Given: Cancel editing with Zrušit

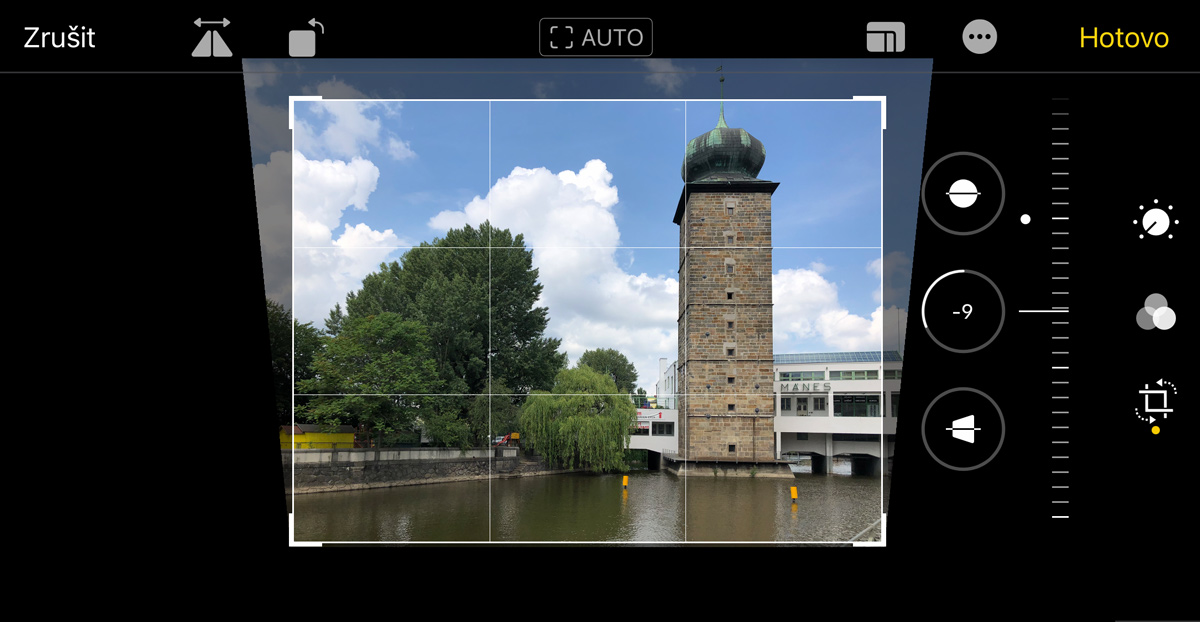Looking at the screenshot, I should [60, 38].
